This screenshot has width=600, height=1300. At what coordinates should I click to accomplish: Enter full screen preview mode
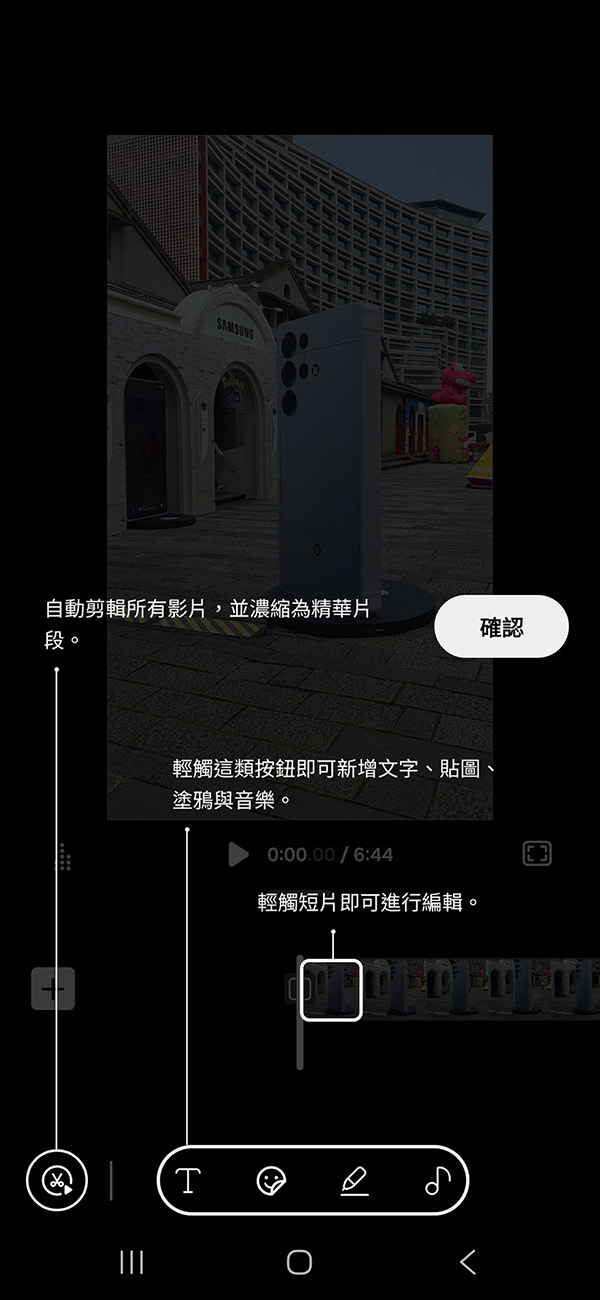coord(537,854)
